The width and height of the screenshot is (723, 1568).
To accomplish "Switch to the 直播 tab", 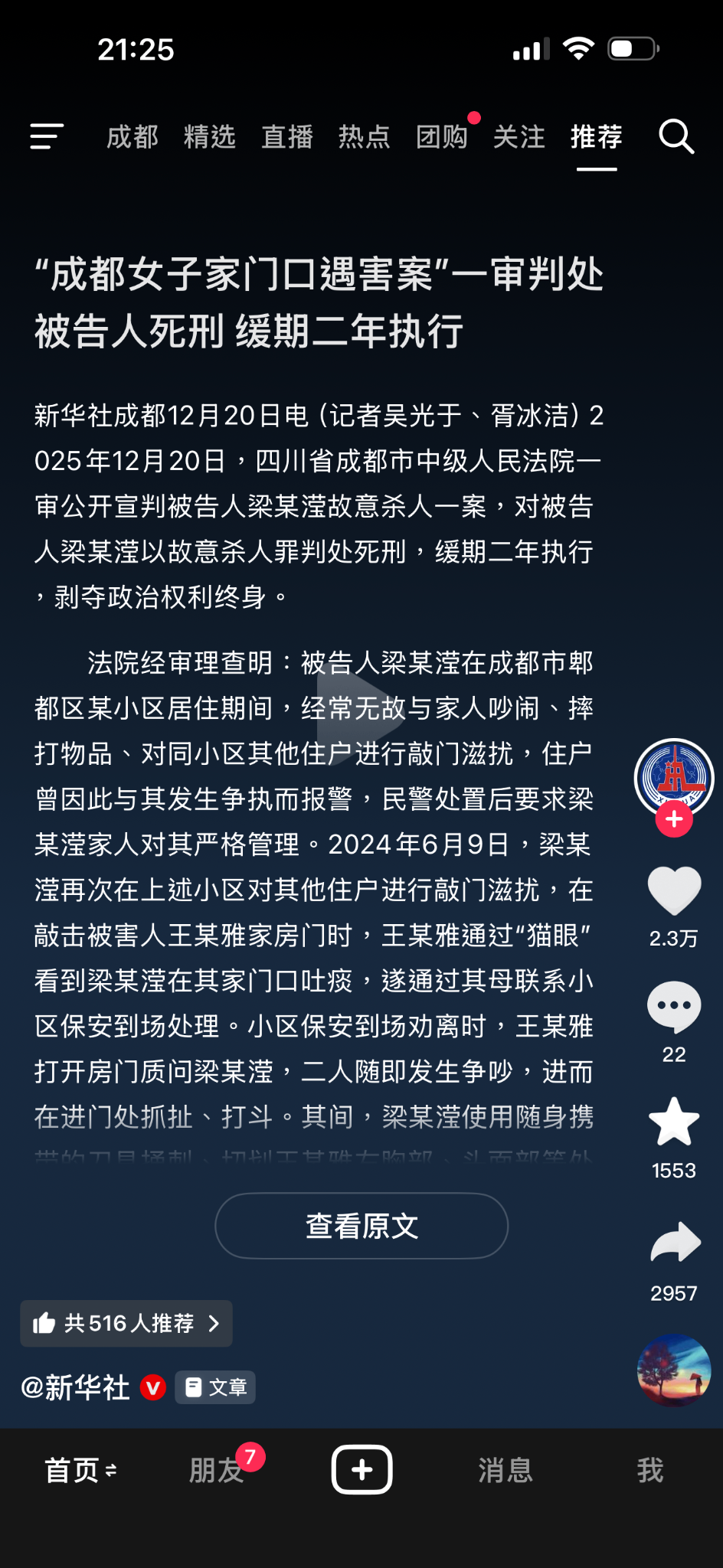I will point(287,137).
